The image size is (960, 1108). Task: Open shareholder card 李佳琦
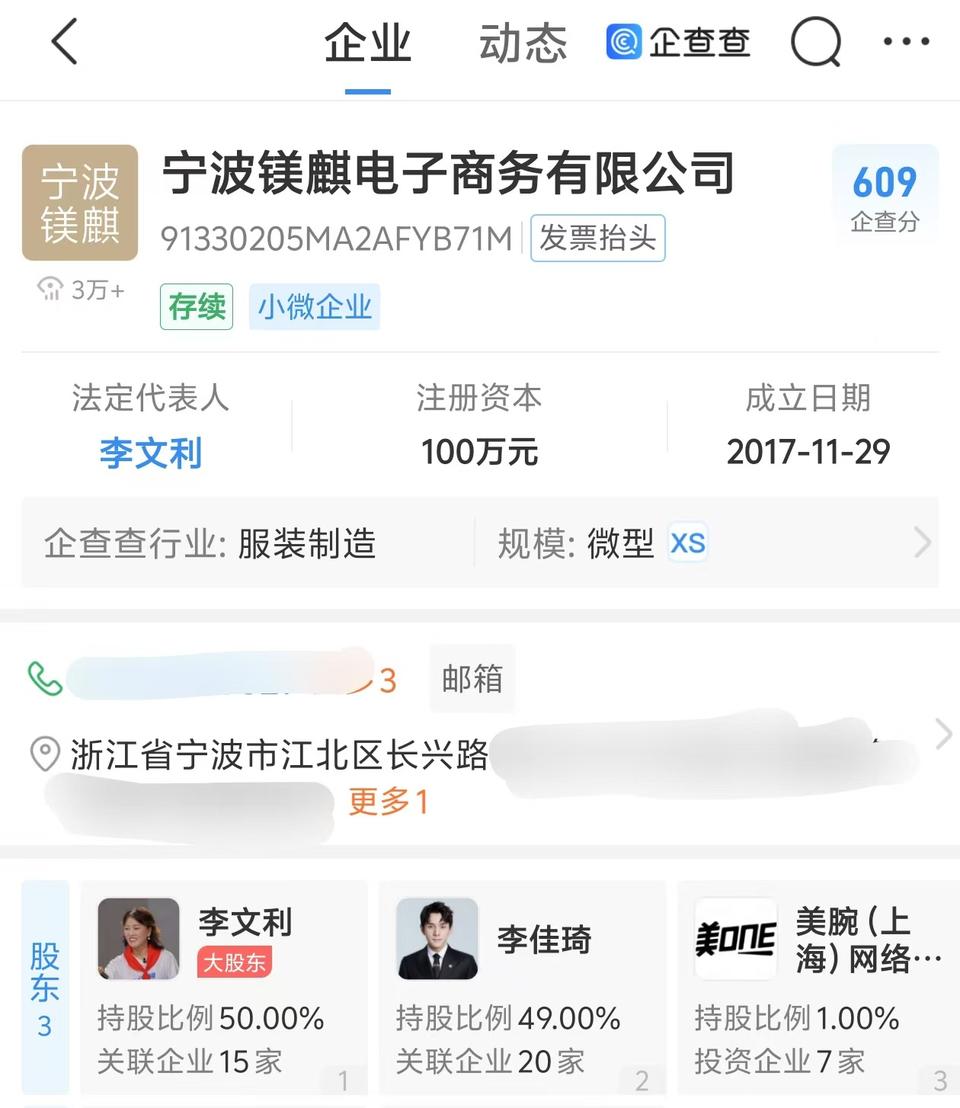point(522,987)
